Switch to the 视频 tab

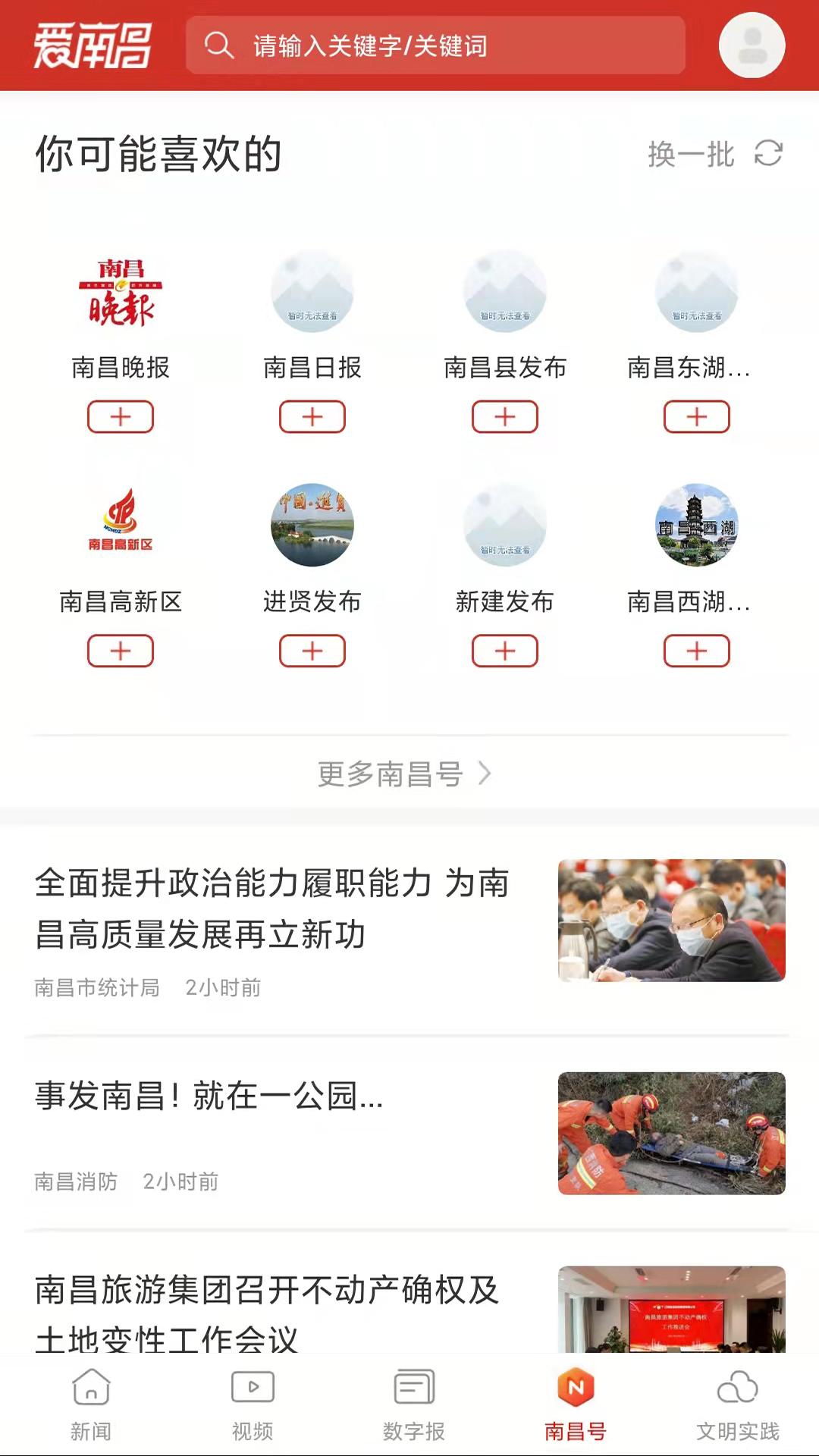(253, 1404)
